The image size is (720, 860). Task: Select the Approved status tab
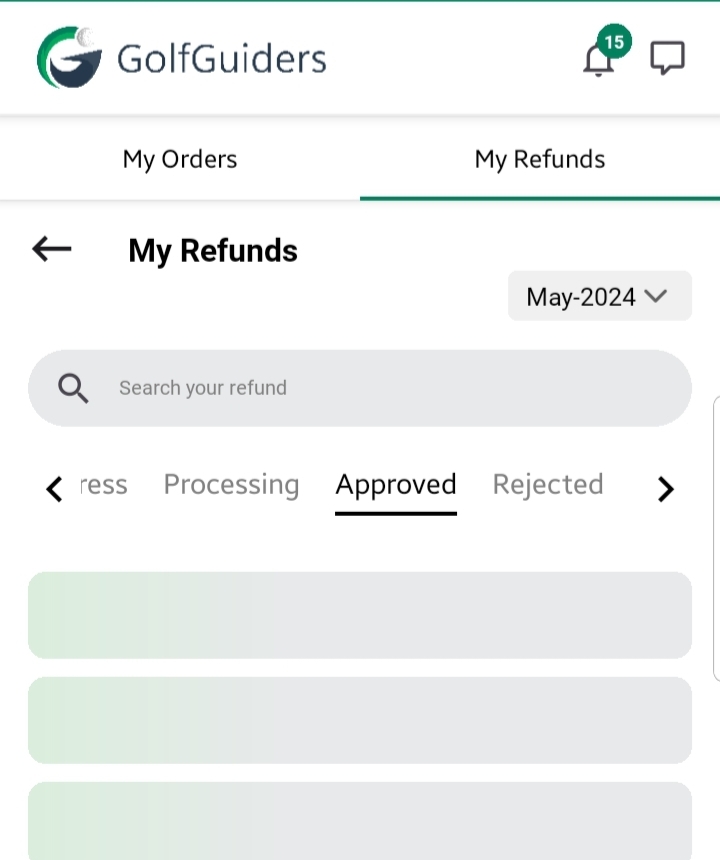396,485
